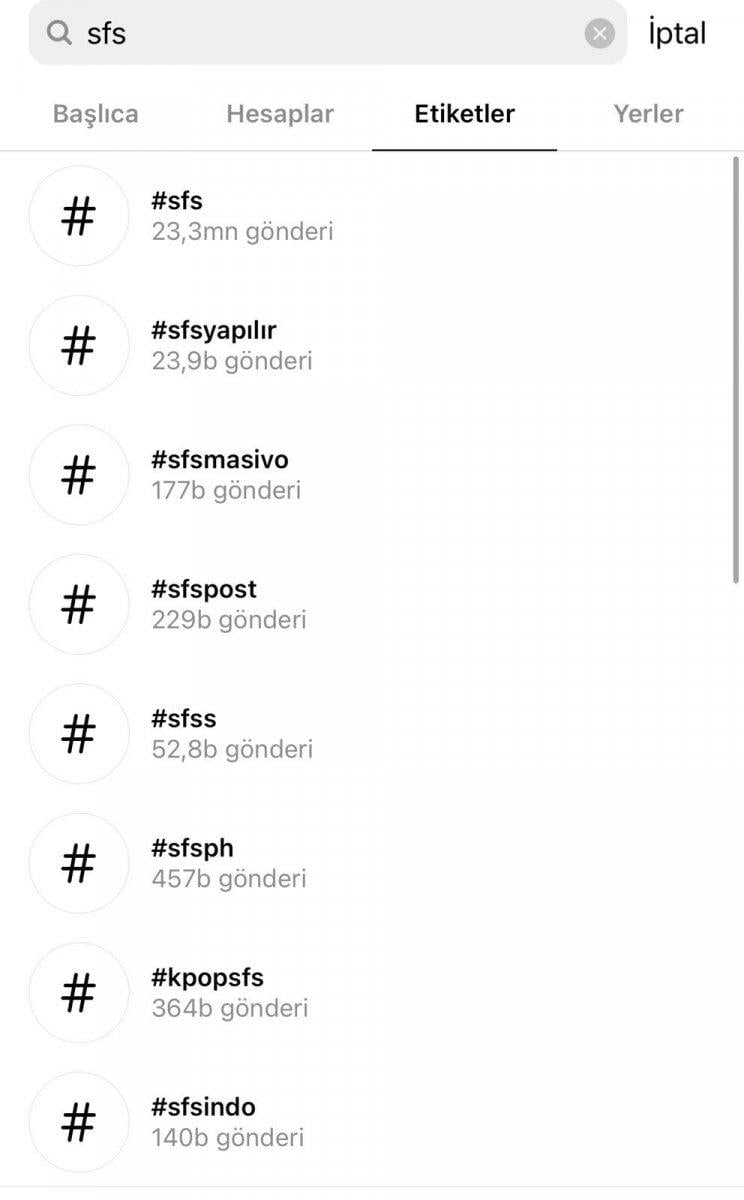Tap the hashtag icon beside #sfs

(79, 216)
